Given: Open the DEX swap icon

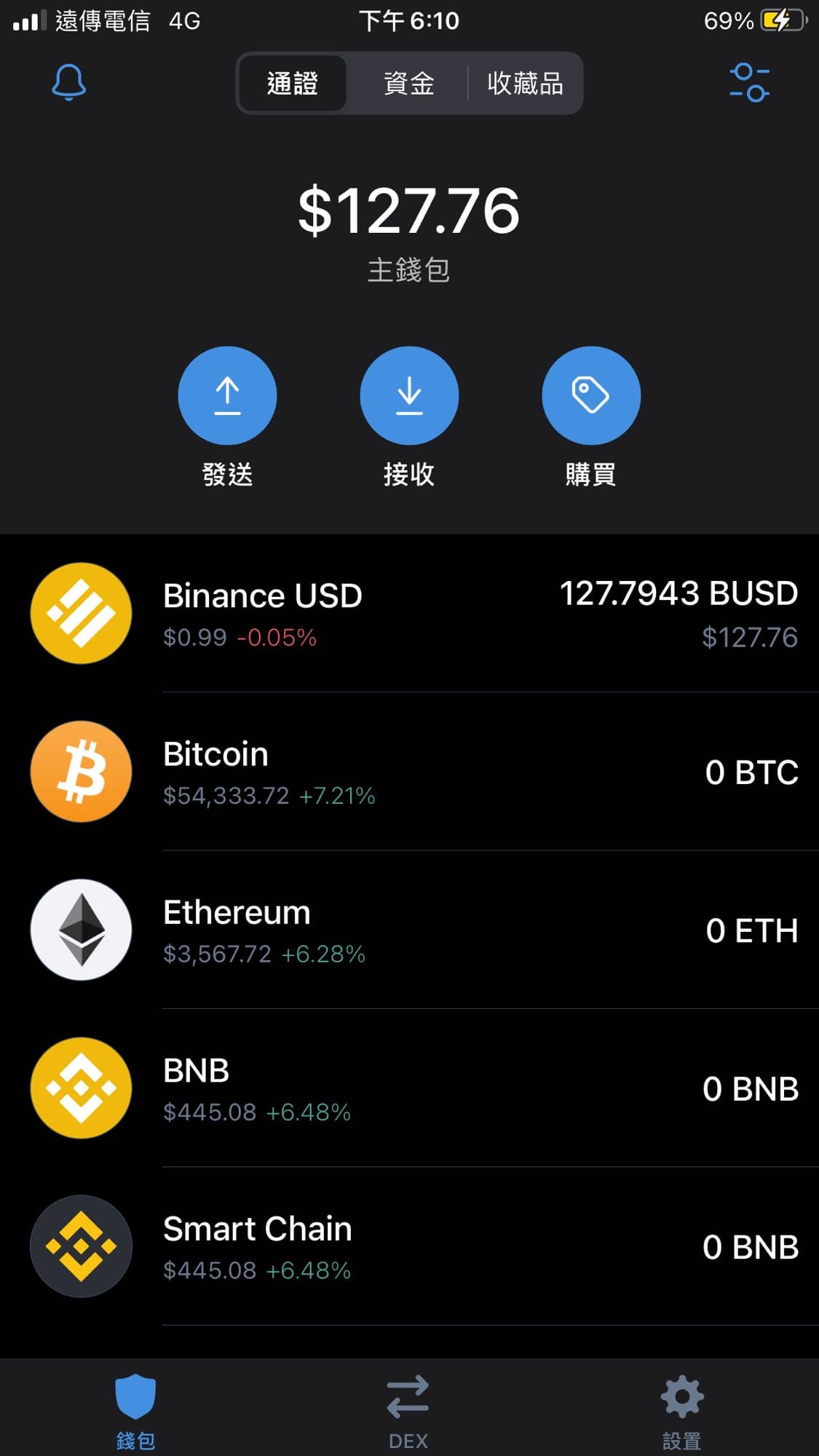Looking at the screenshot, I should [x=409, y=1401].
